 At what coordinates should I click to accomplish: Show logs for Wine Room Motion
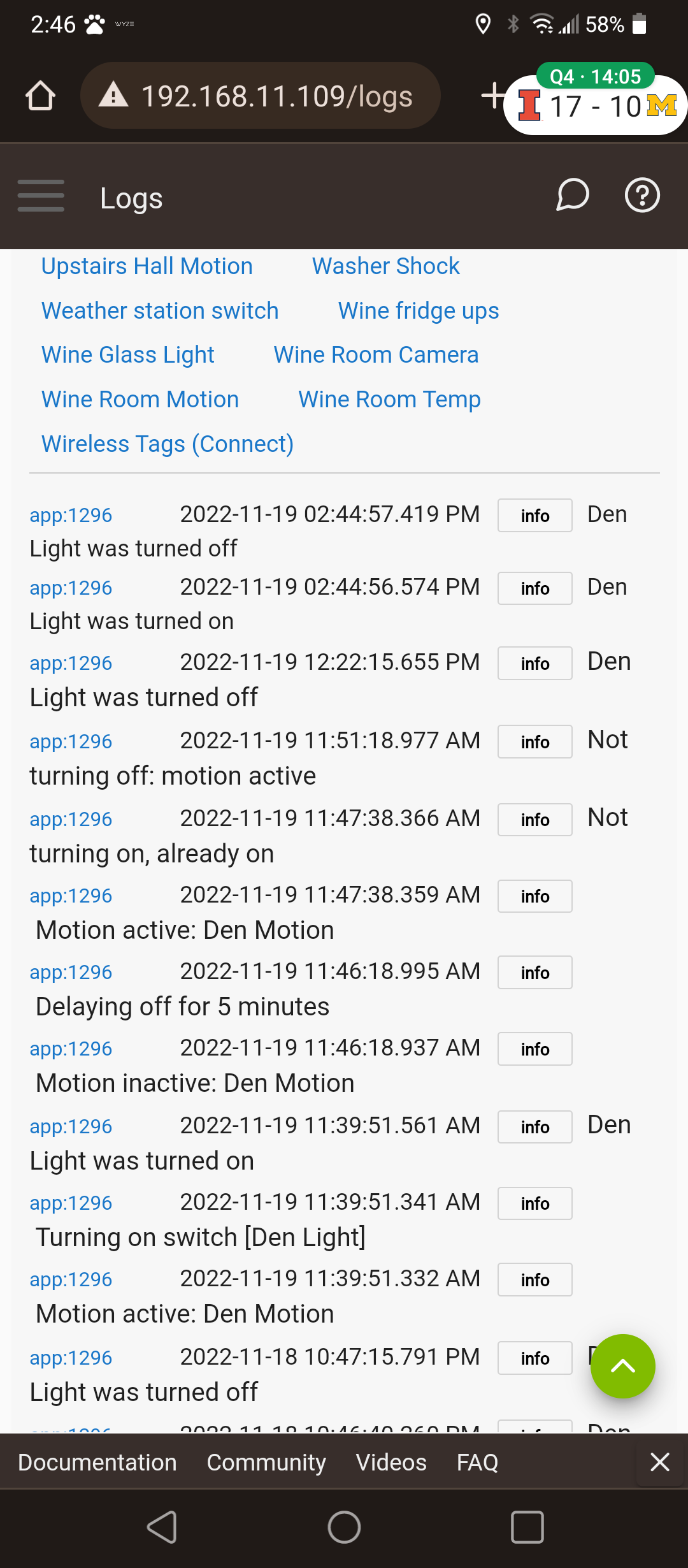coord(140,400)
